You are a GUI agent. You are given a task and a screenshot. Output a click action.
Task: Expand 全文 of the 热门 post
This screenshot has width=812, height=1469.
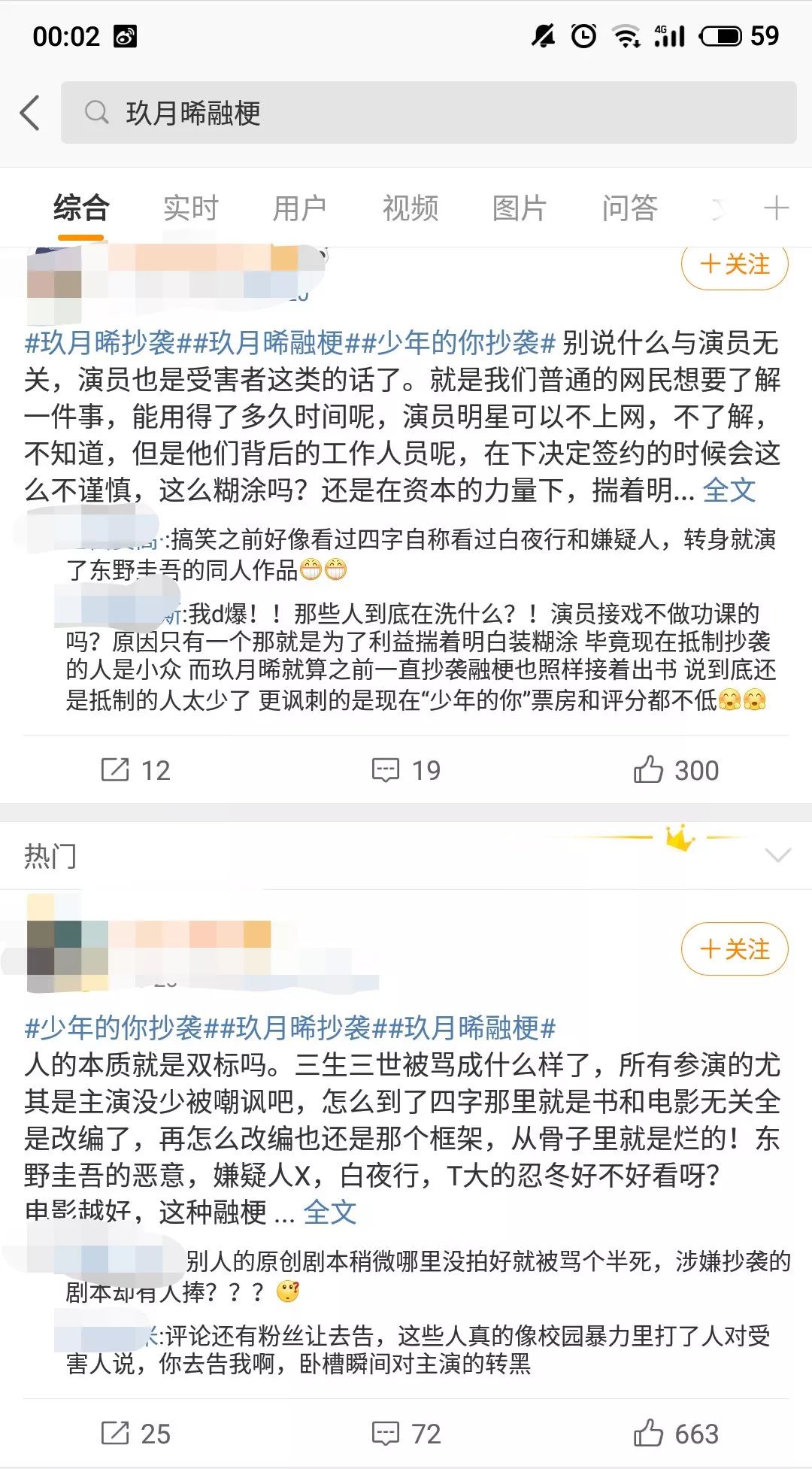click(x=329, y=1212)
